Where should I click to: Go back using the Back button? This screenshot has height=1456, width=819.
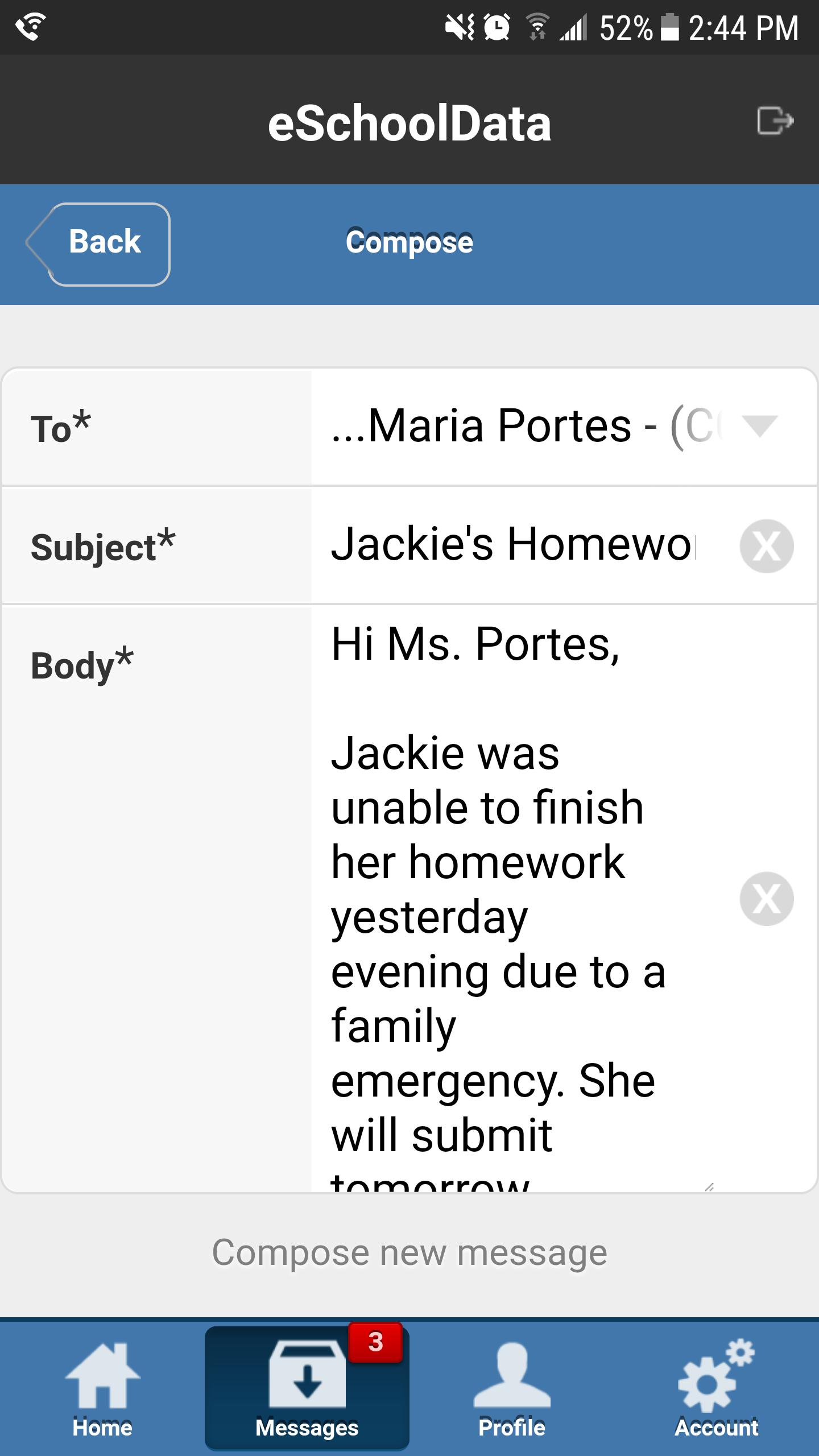(99, 243)
